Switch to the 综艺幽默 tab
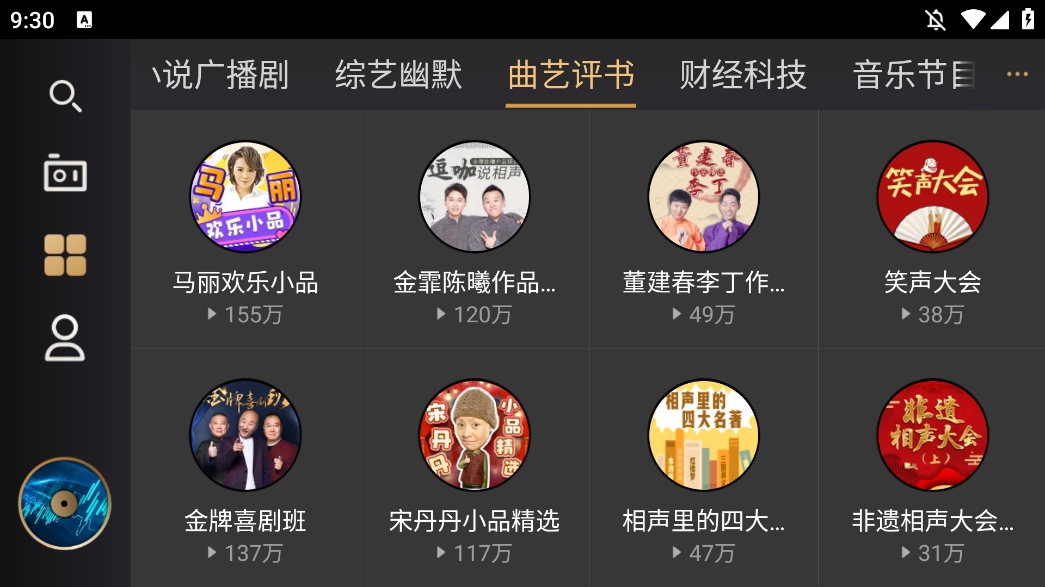 pyautogui.click(x=398, y=75)
